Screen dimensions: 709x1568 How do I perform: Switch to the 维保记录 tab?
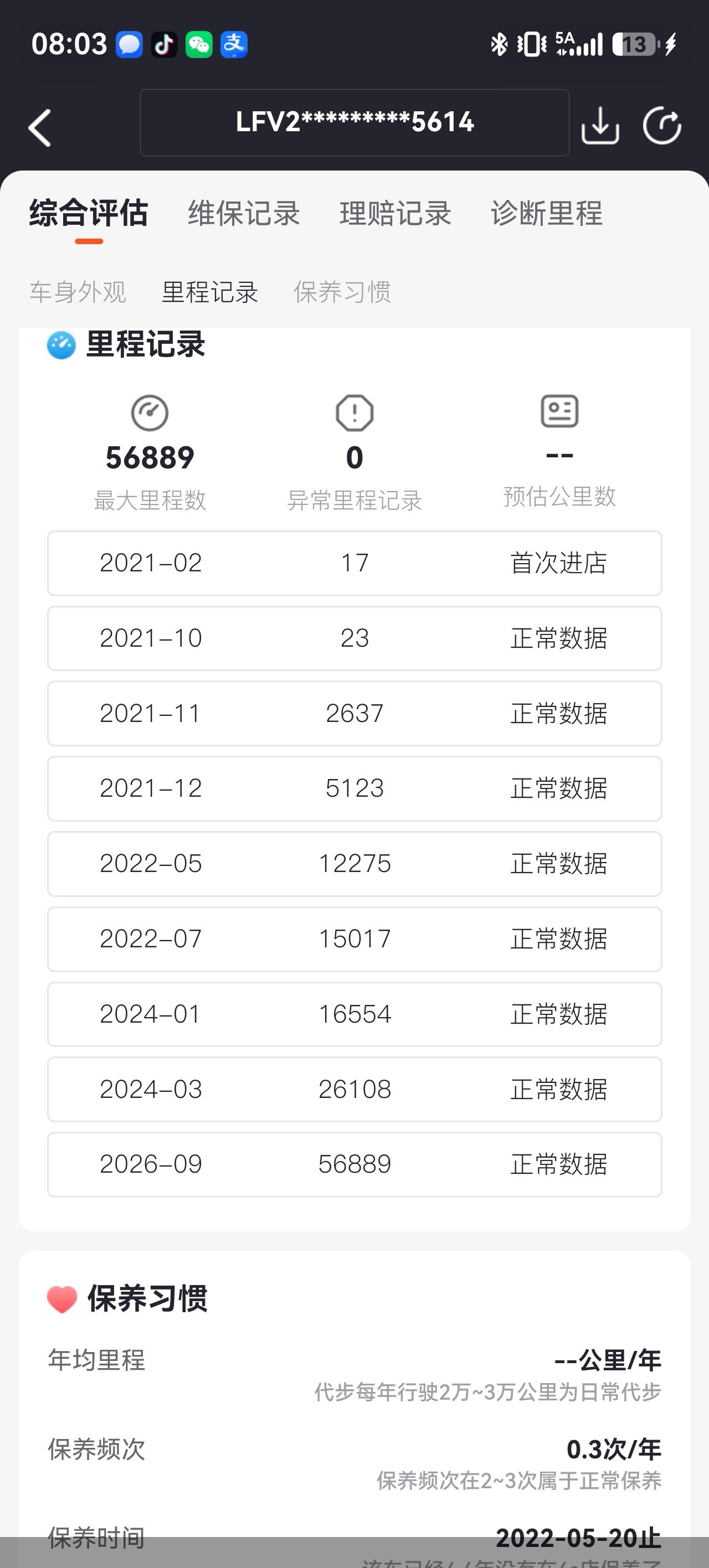[x=244, y=214]
